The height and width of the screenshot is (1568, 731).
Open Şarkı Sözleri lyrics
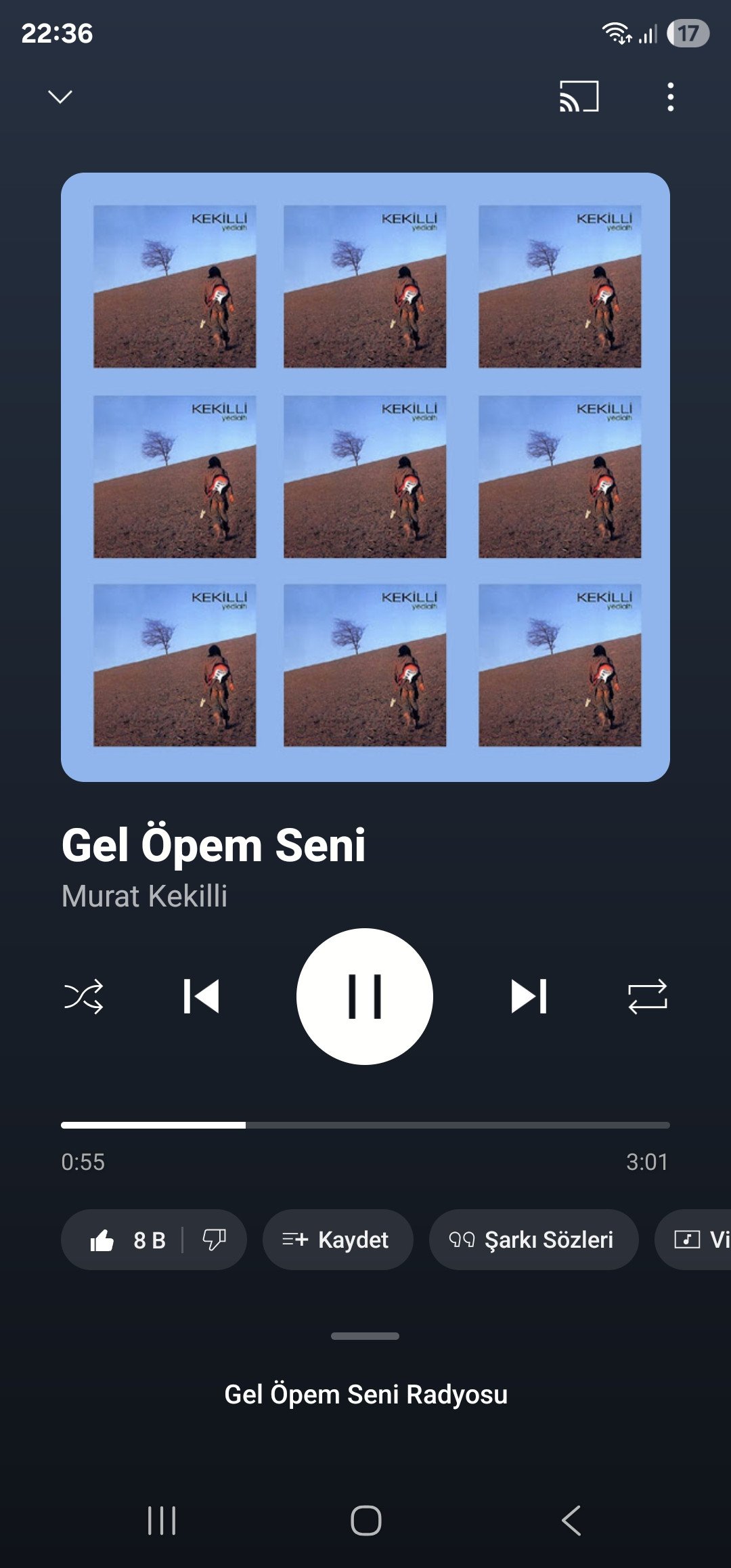533,1240
